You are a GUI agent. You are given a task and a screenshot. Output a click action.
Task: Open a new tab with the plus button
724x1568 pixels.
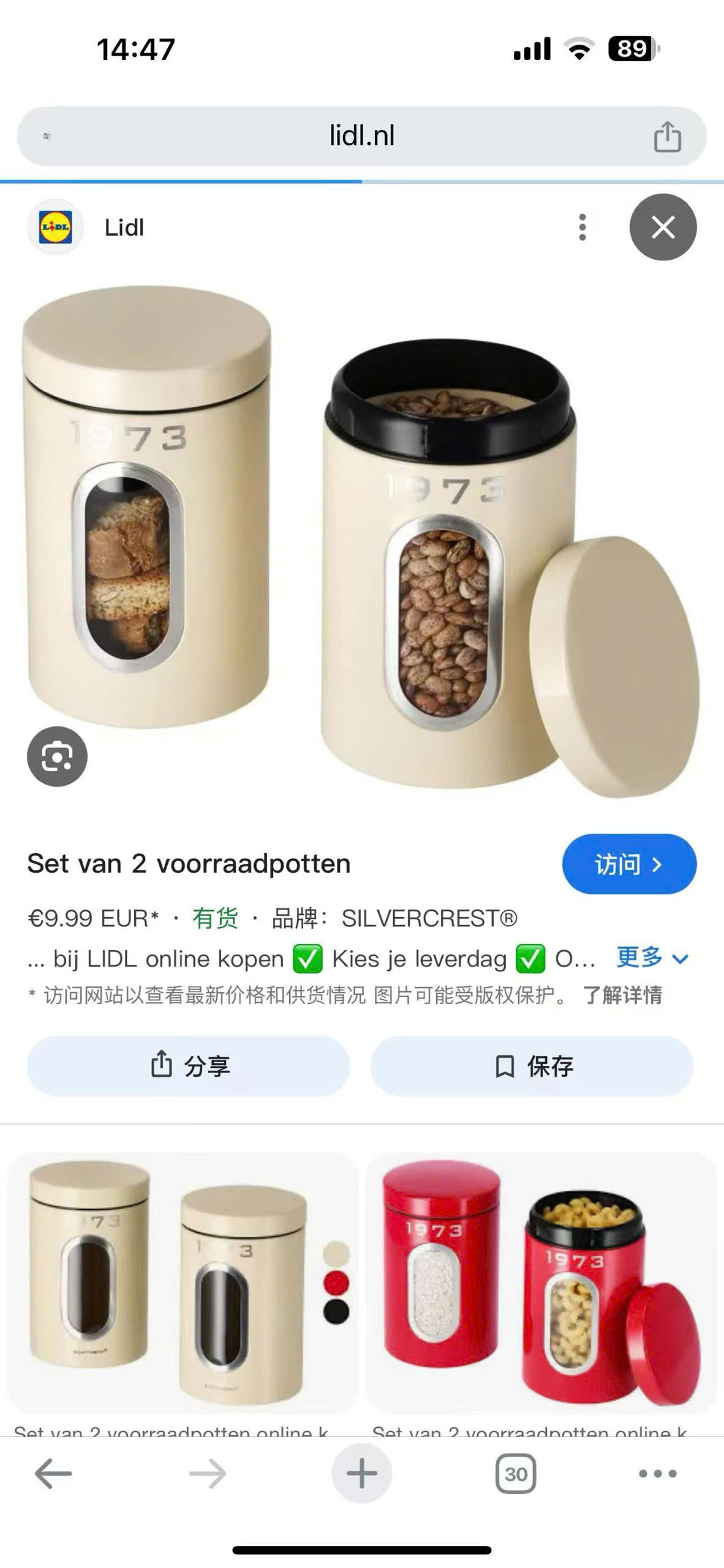(361, 1473)
